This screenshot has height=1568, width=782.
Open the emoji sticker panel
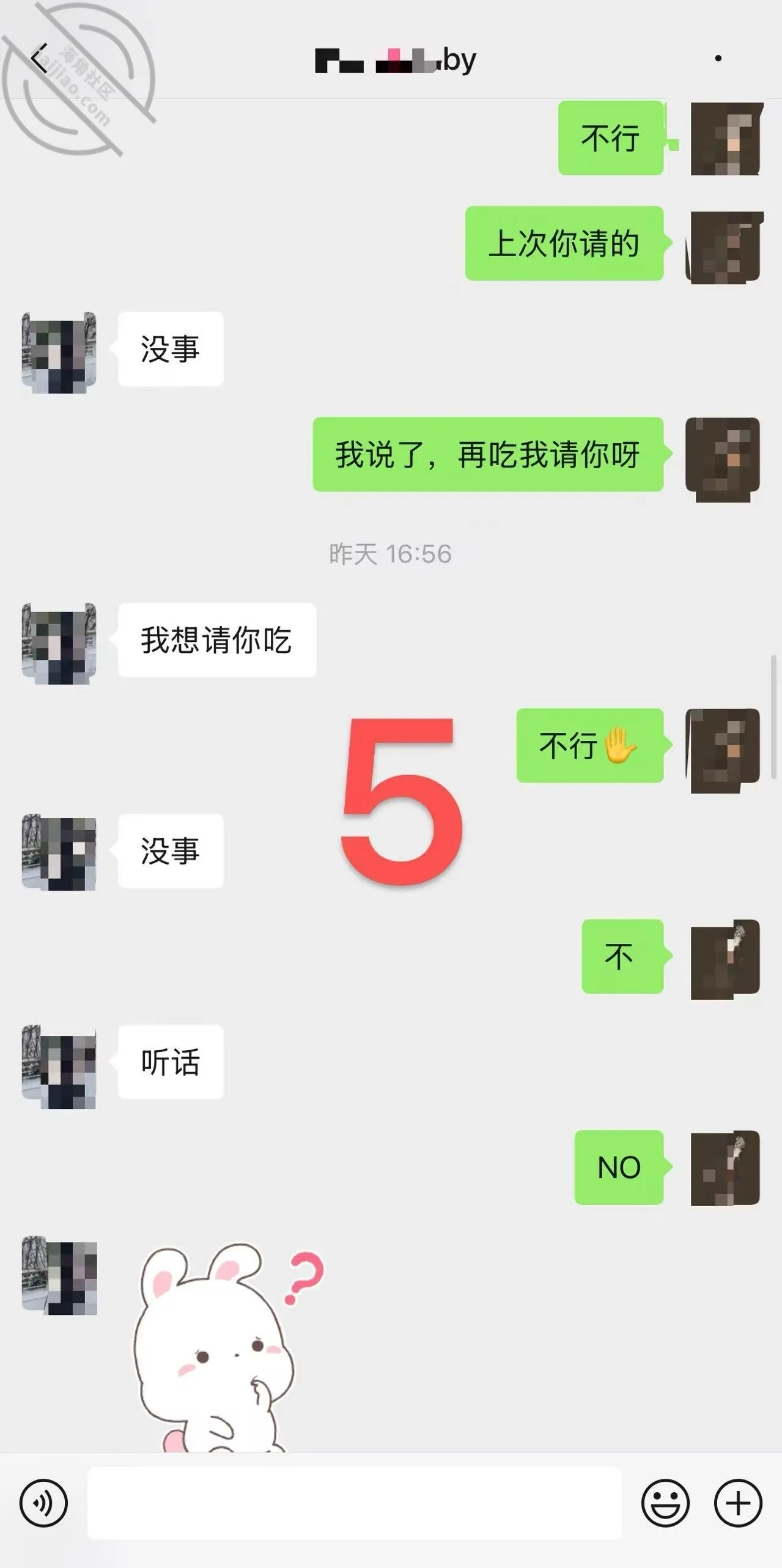665,1503
